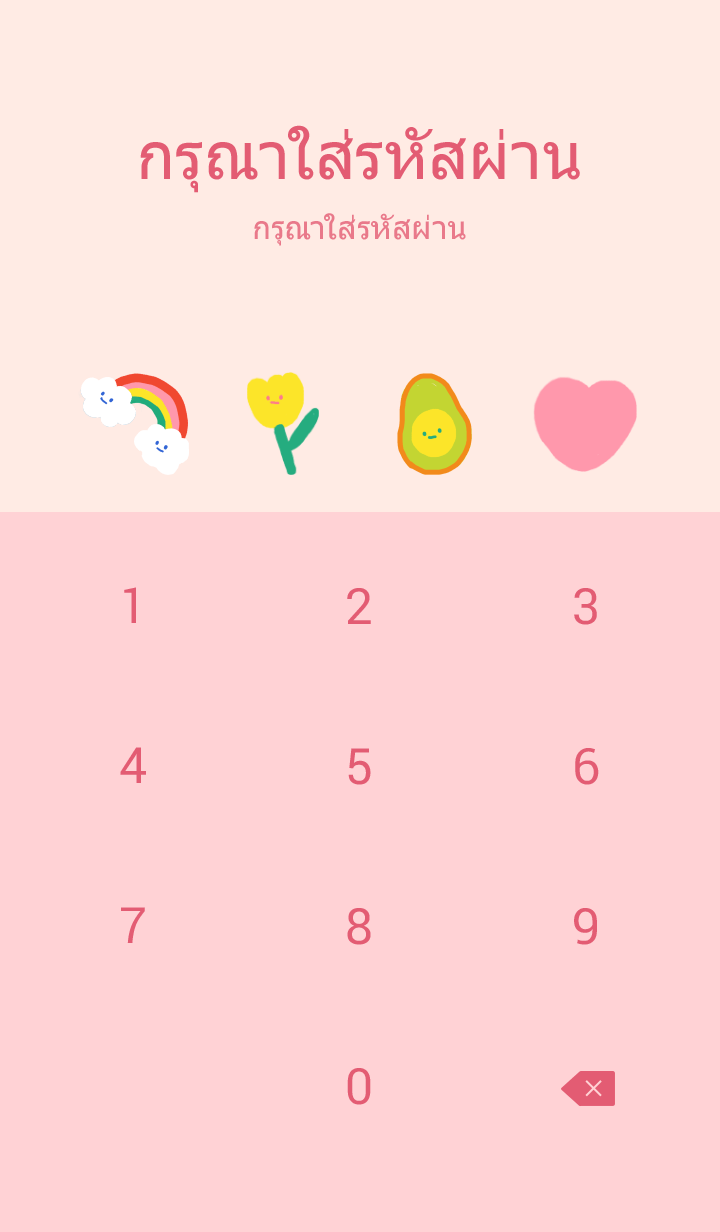Select number 6 on the passcode pad
The height and width of the screenshot is (1232, 720).
click(x=585, y=767)
